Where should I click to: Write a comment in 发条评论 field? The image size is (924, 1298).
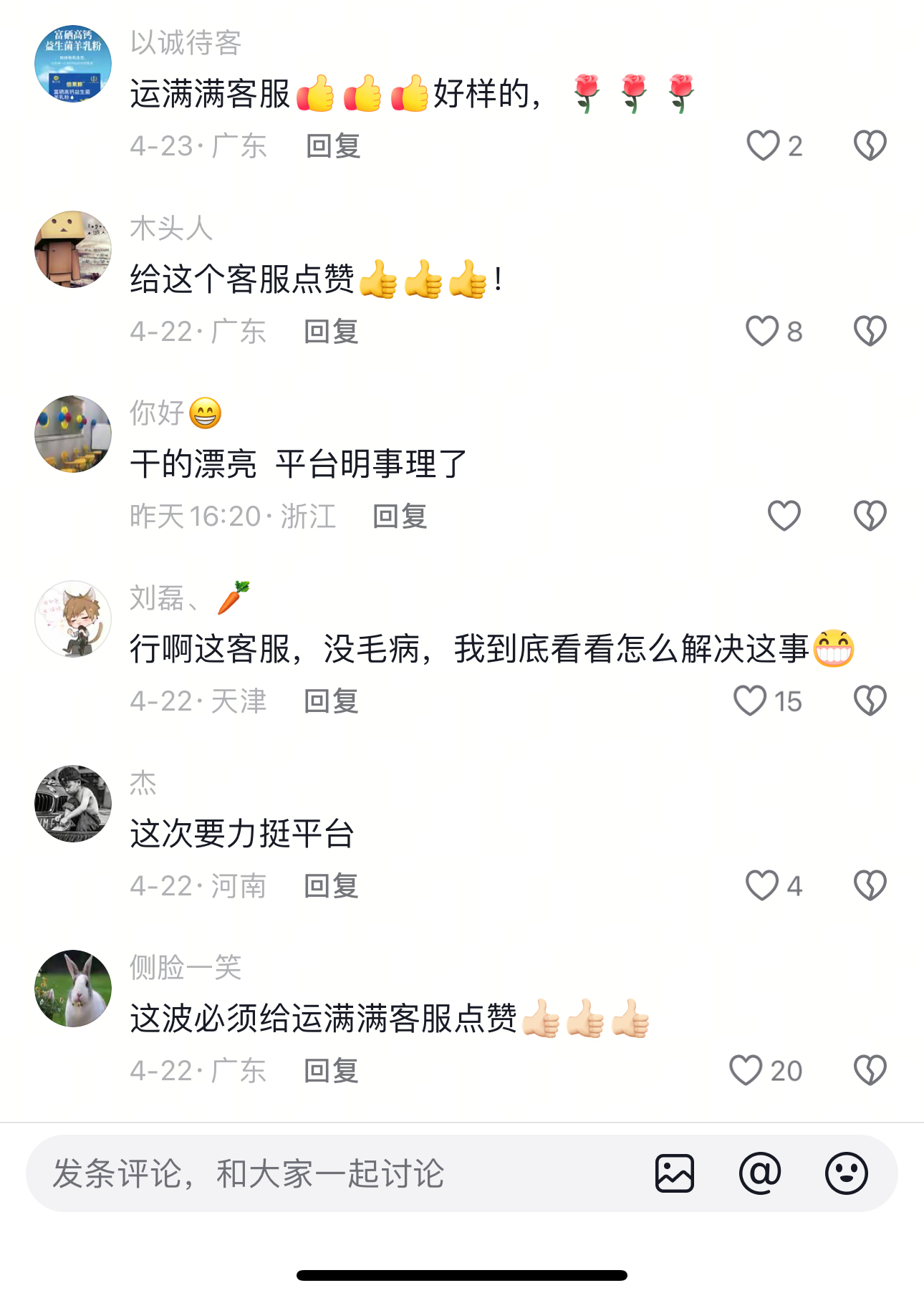pos(322,1173)
